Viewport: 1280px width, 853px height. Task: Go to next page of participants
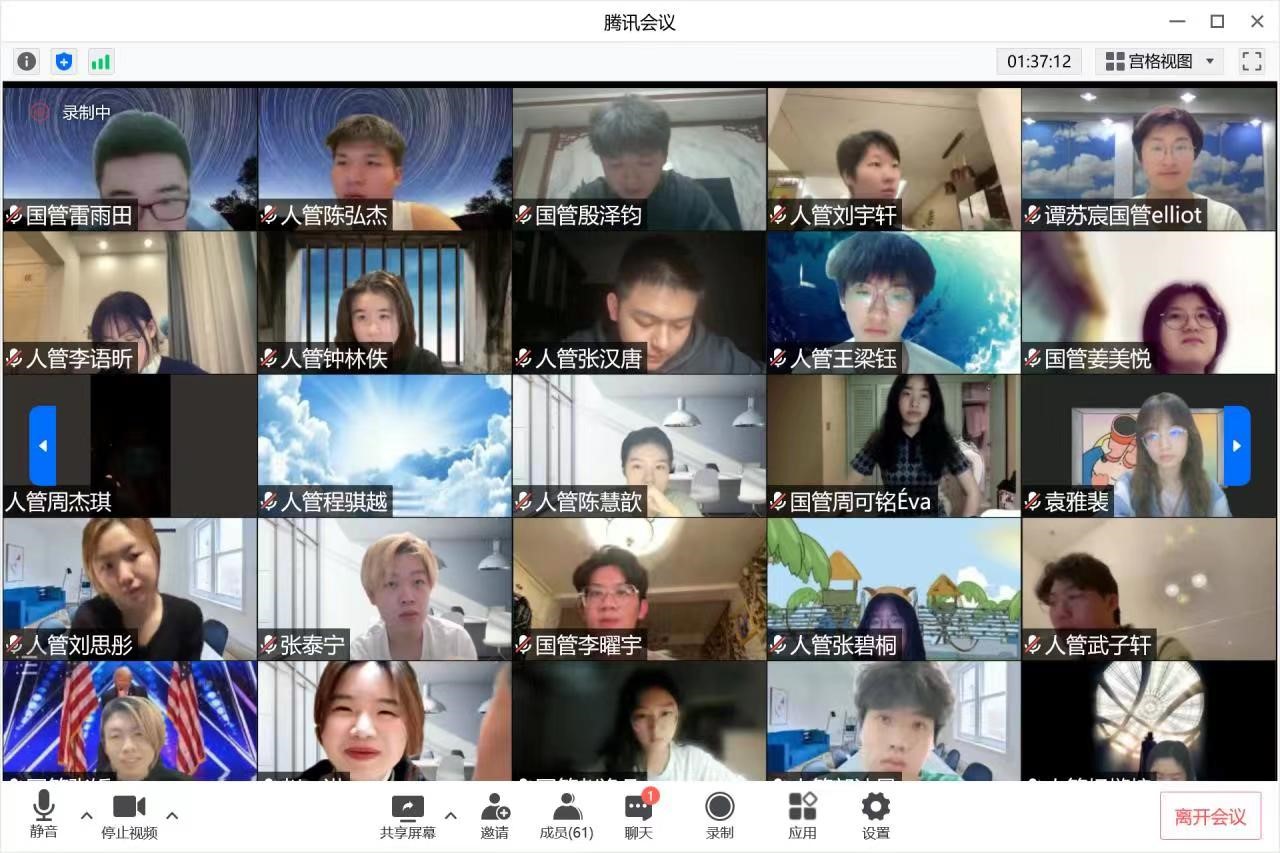coord(1237,446)
